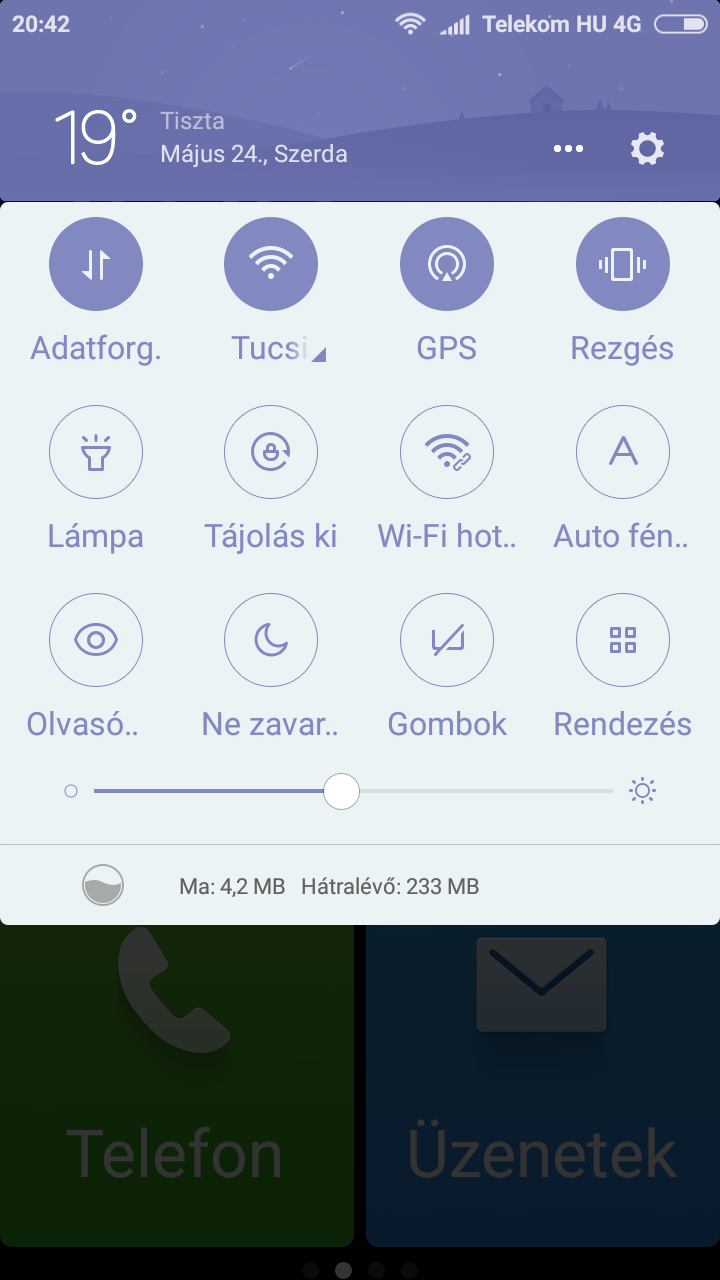Open Rendezés to rearrange toggles
The image size is (720, 1280).
tap(623, 640)
